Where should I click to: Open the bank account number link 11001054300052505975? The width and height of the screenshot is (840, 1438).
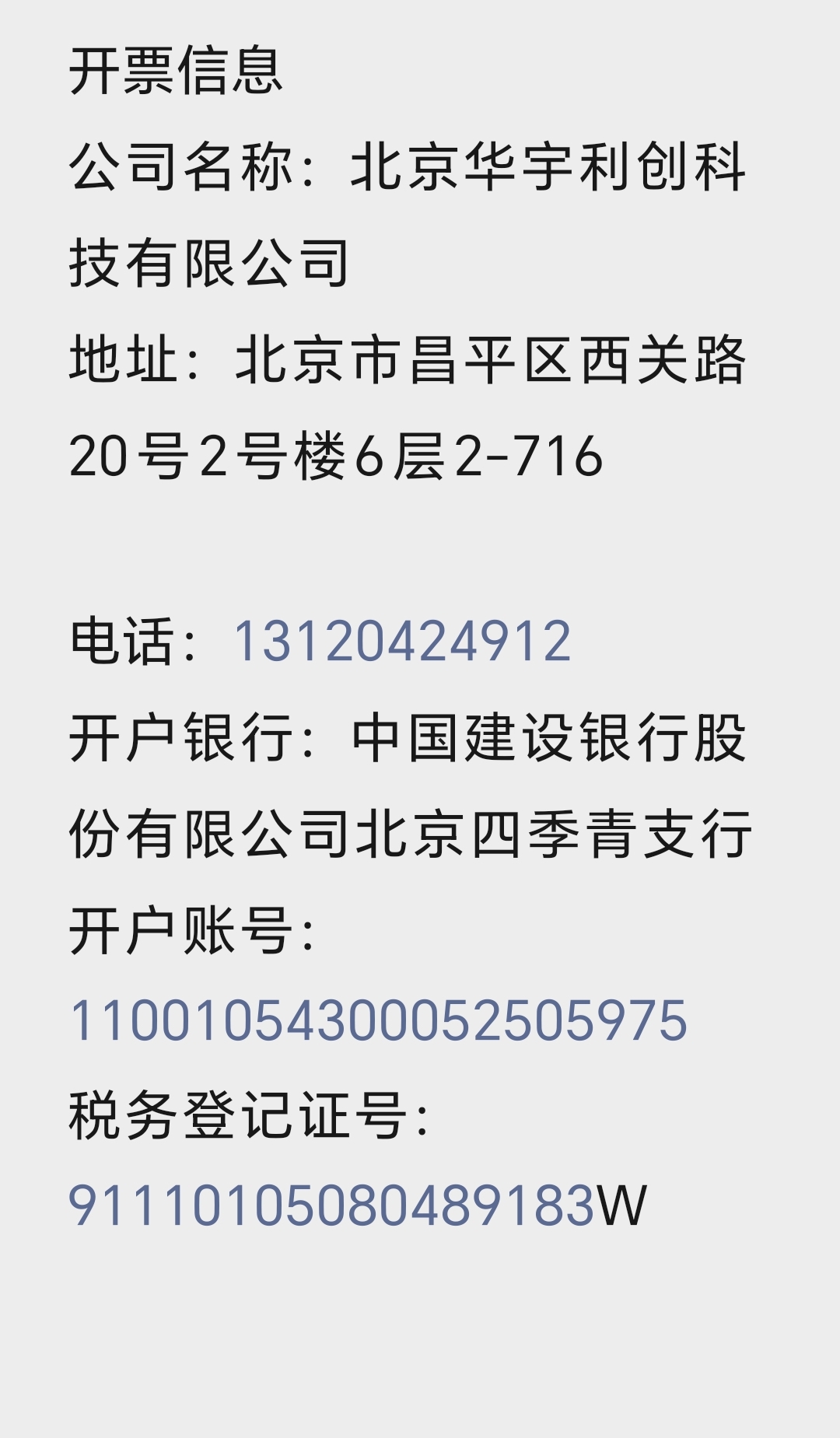click(x=378, y=1020)
